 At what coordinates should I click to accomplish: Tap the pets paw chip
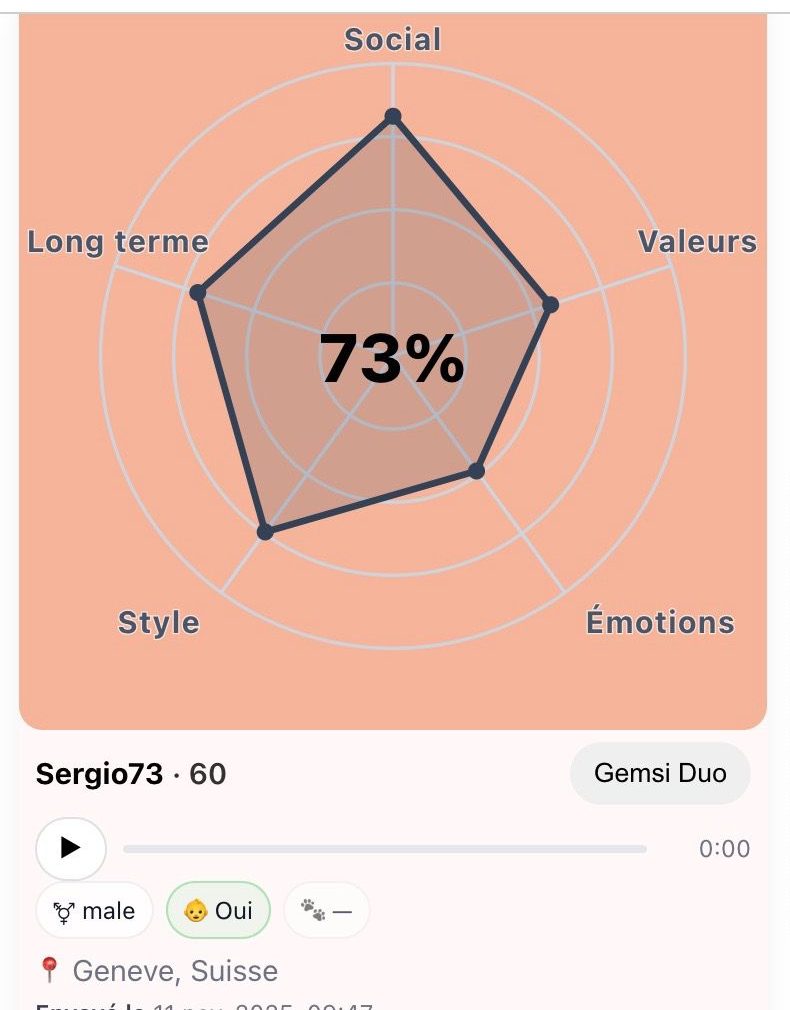(x=327, y=910)
